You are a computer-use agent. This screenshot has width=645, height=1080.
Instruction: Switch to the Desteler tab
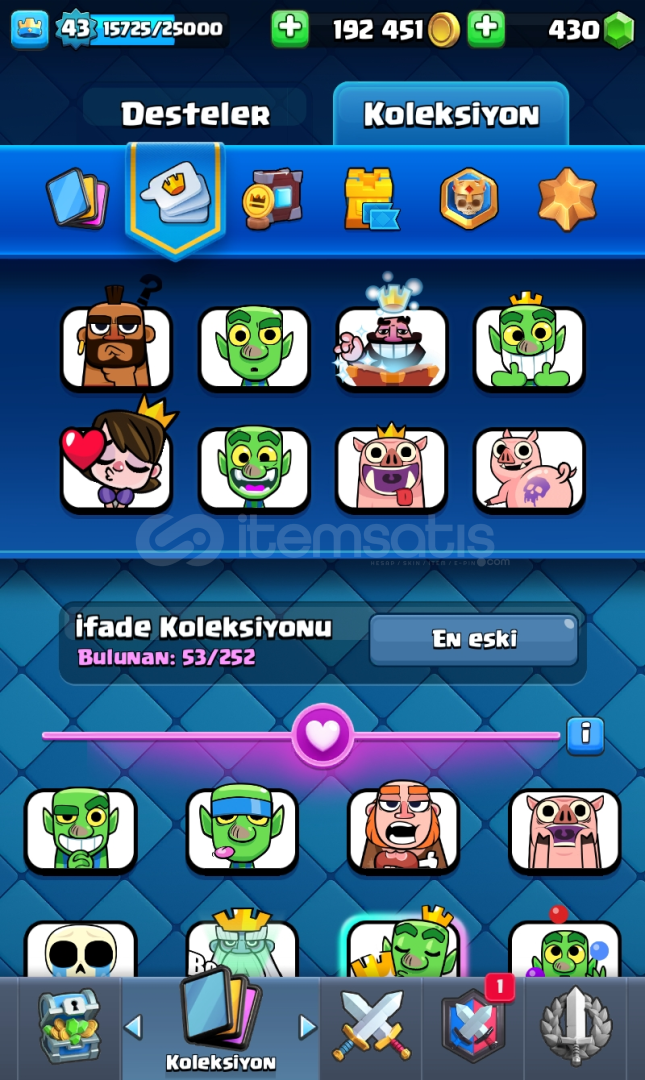click(196, 114)
